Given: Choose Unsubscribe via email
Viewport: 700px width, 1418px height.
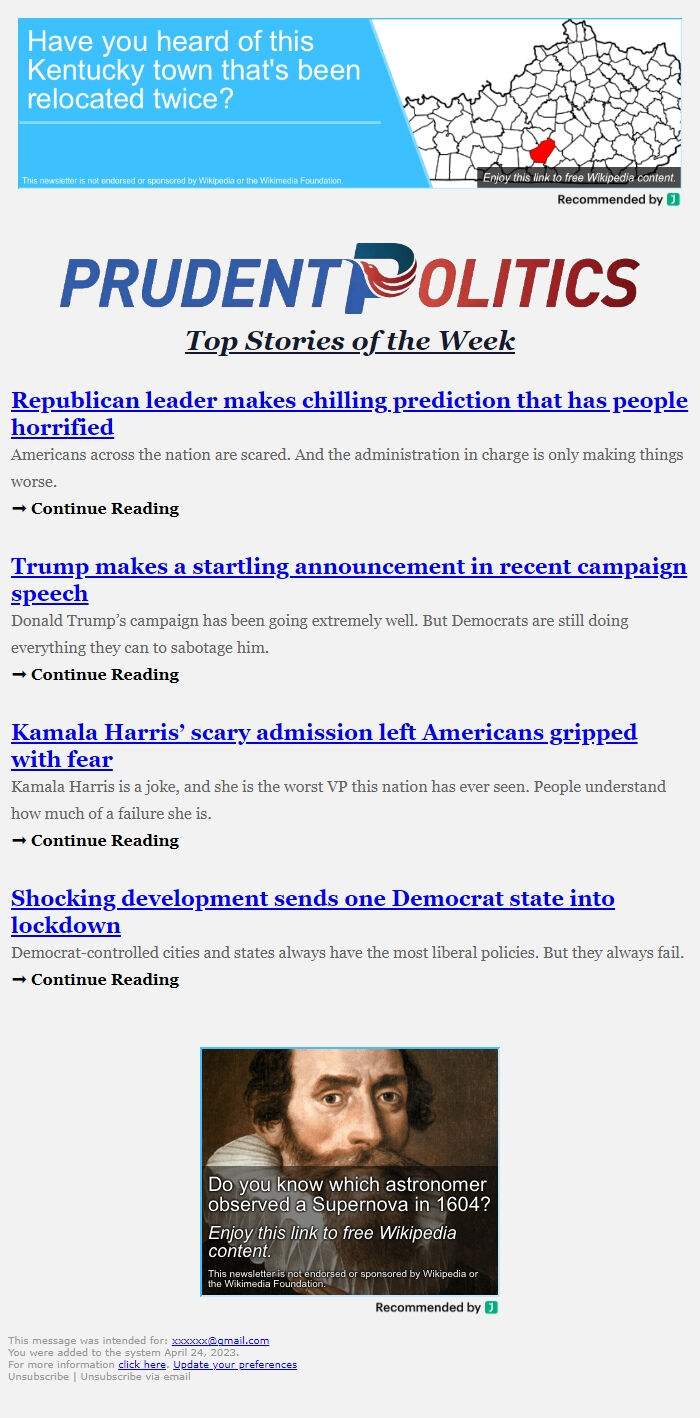Looking at the screenshot, I should 135,1377.
